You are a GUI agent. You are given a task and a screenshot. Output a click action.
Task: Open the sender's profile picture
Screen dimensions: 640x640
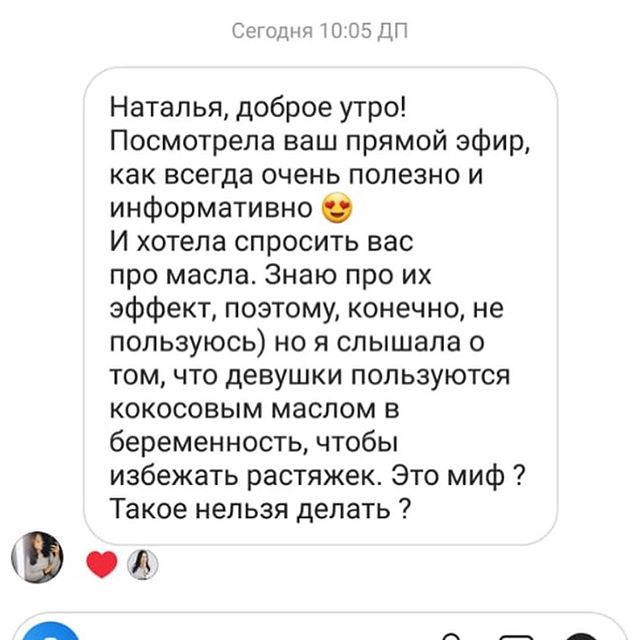(37, 557)
